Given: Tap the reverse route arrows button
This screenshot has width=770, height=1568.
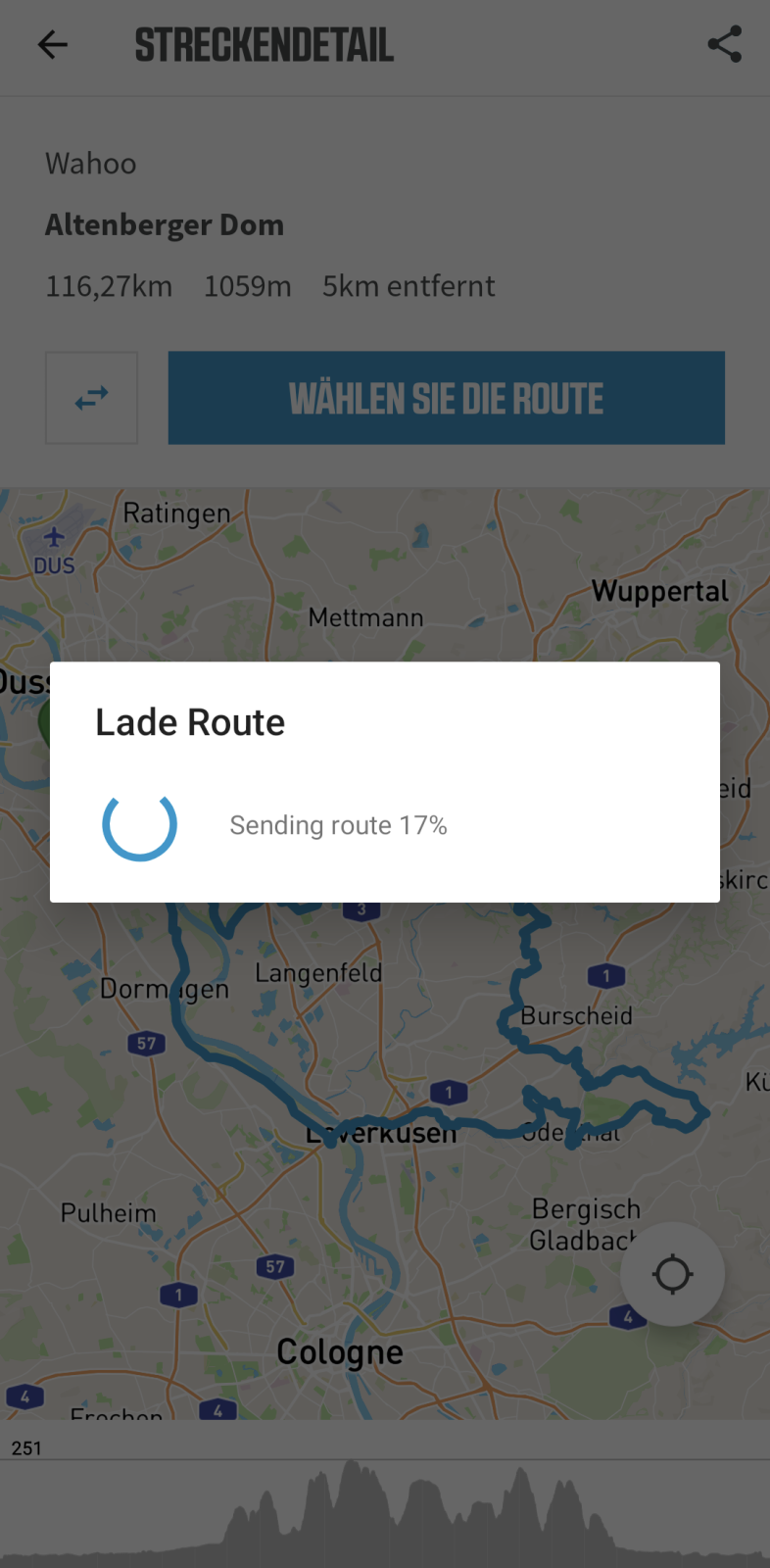Looking at the screenshot, I should (x=91, y=398).
